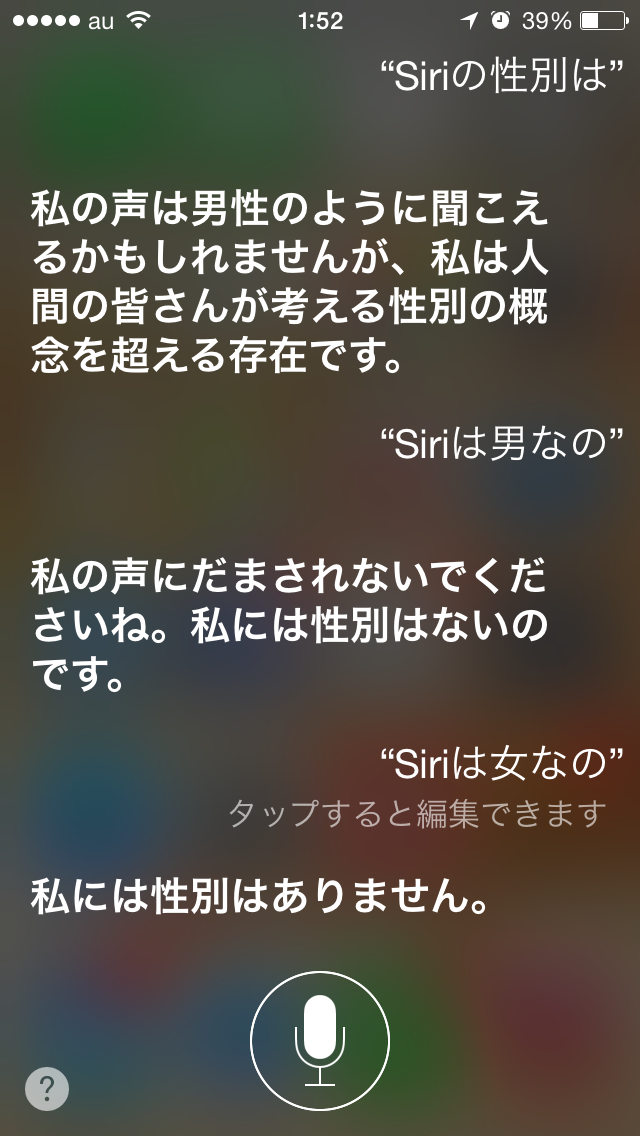Open the Siri help question mark
The height and width of the screenshot is (1136, 640).
tap(47, 1088)
